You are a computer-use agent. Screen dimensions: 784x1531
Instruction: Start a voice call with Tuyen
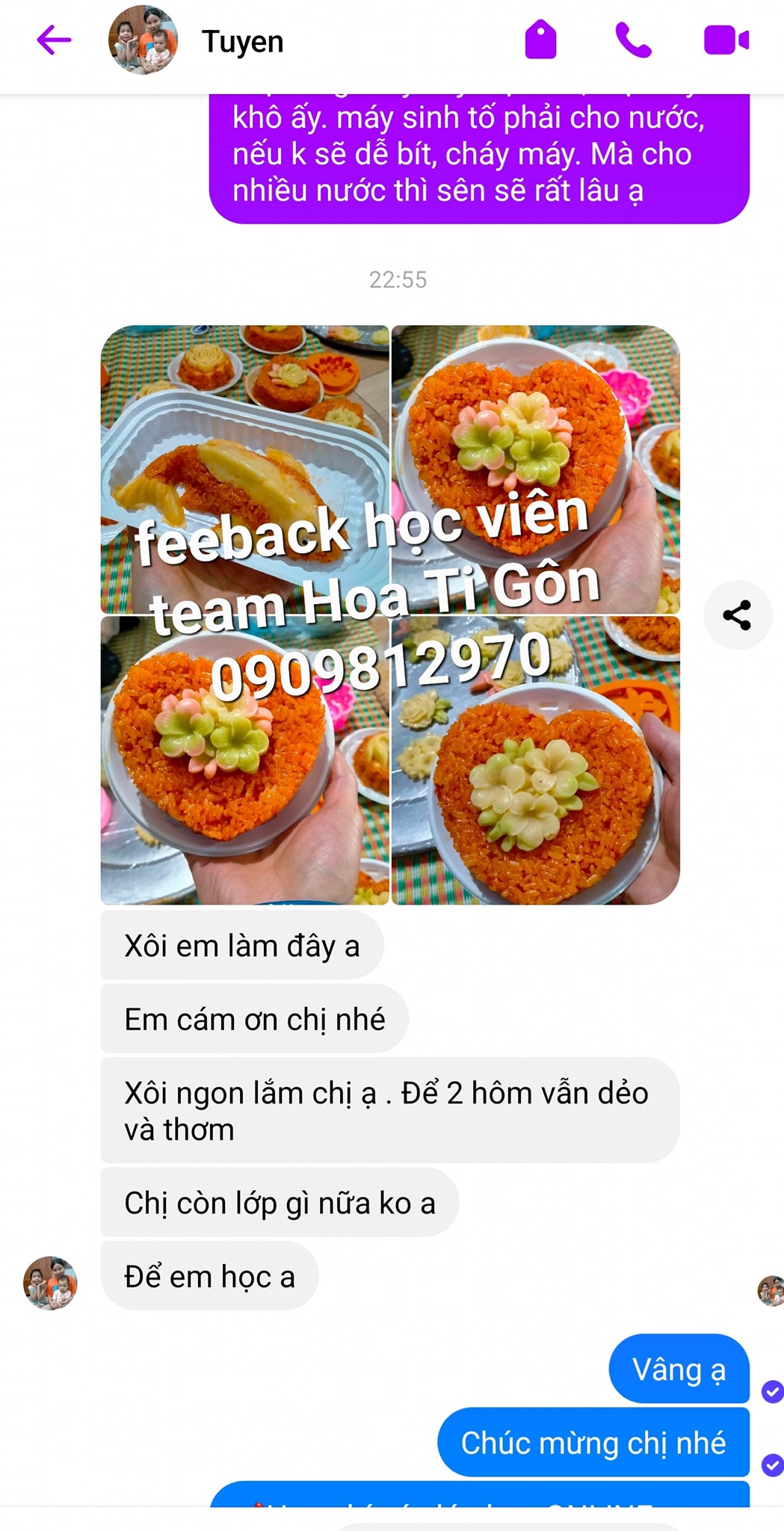pos(633,40)
